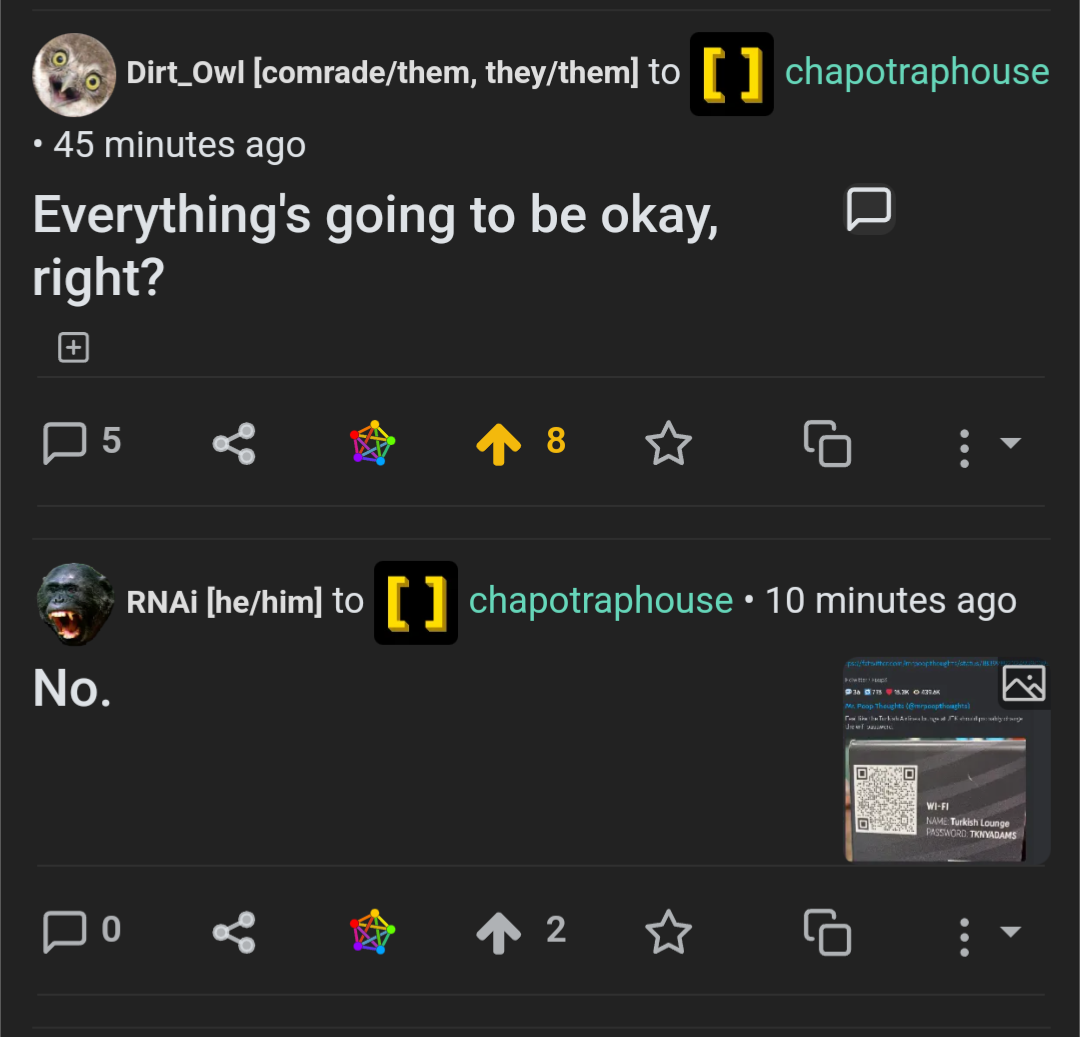Open chapotraphouse community from RNAi's post
The image size is (1080, 1037).
coord(600,601)
